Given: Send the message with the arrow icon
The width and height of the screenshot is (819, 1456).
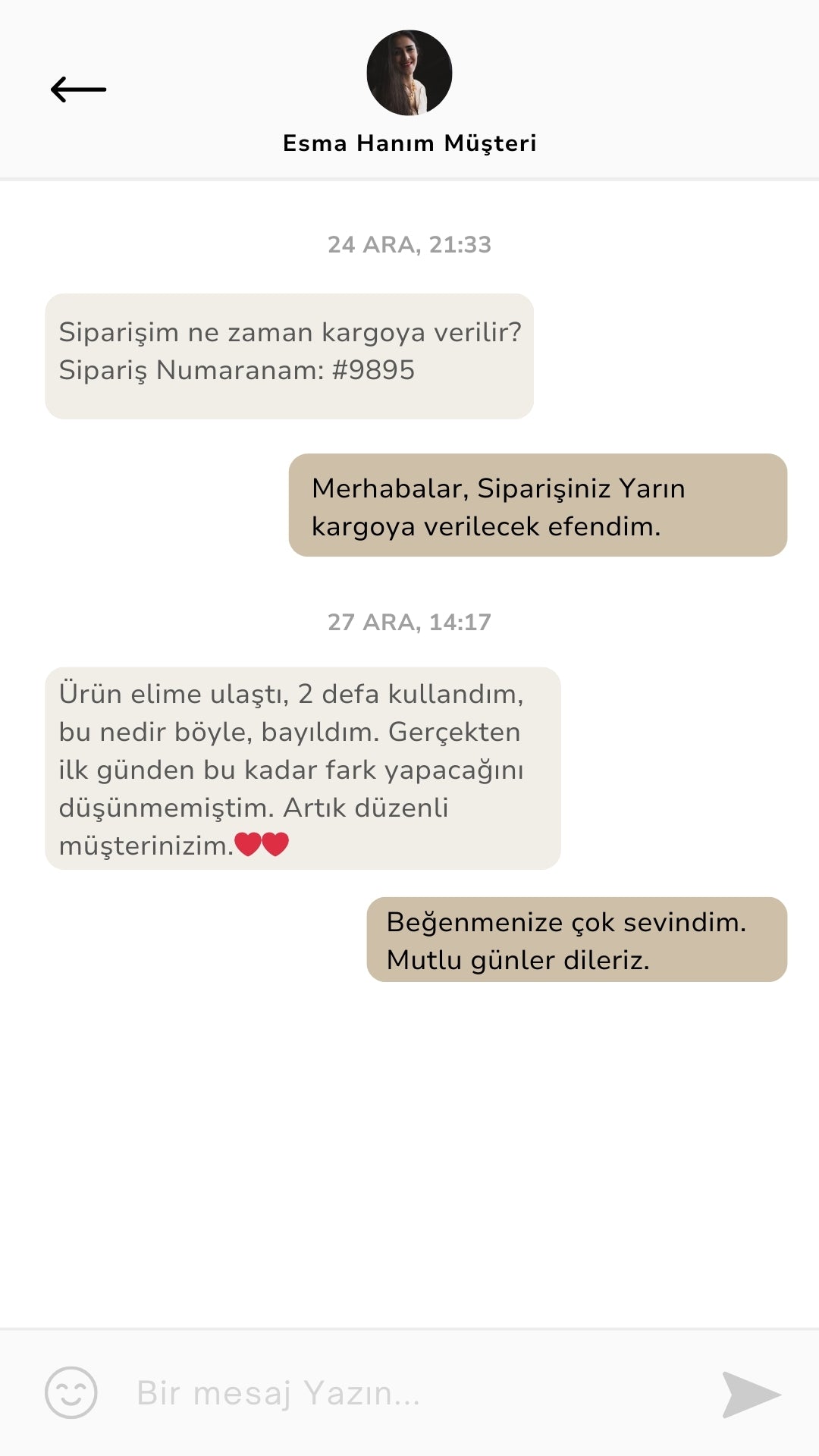Looking at the screenshot, I should tap(750, 1394).
